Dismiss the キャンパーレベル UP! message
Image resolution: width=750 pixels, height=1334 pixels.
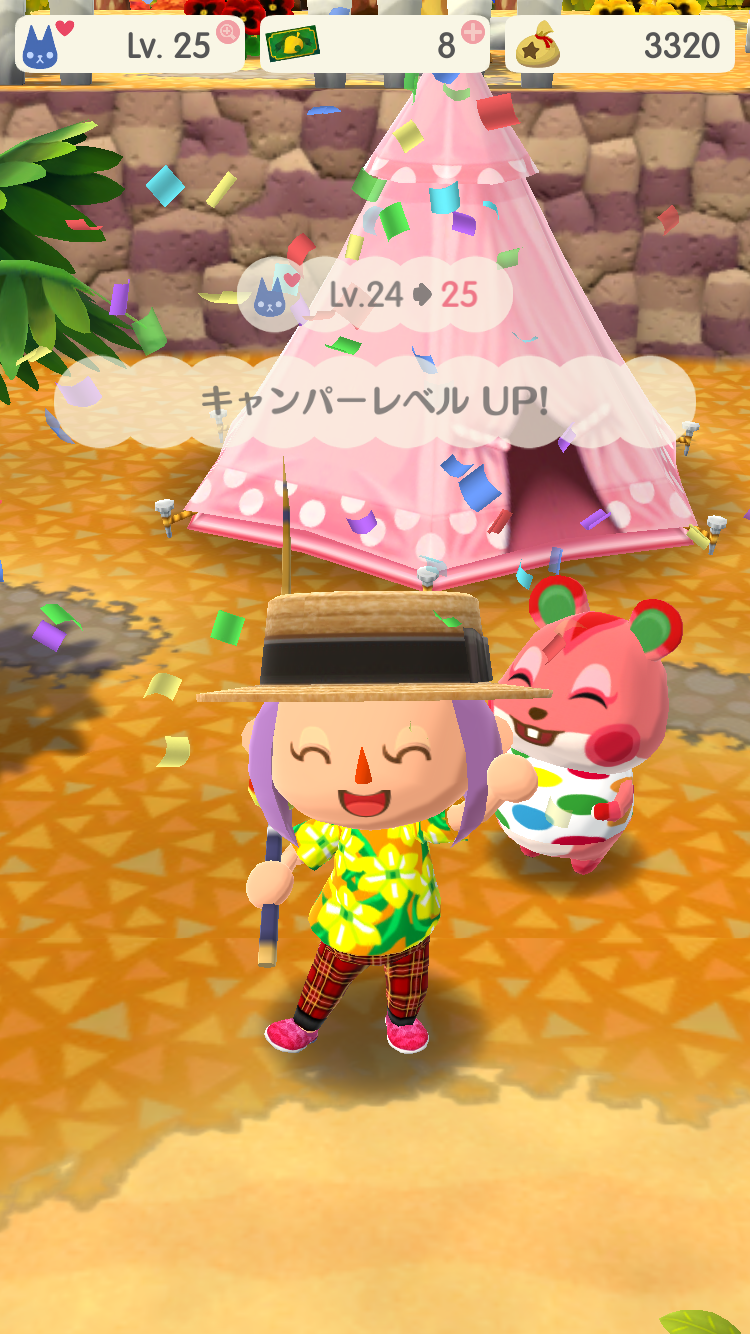374,401
